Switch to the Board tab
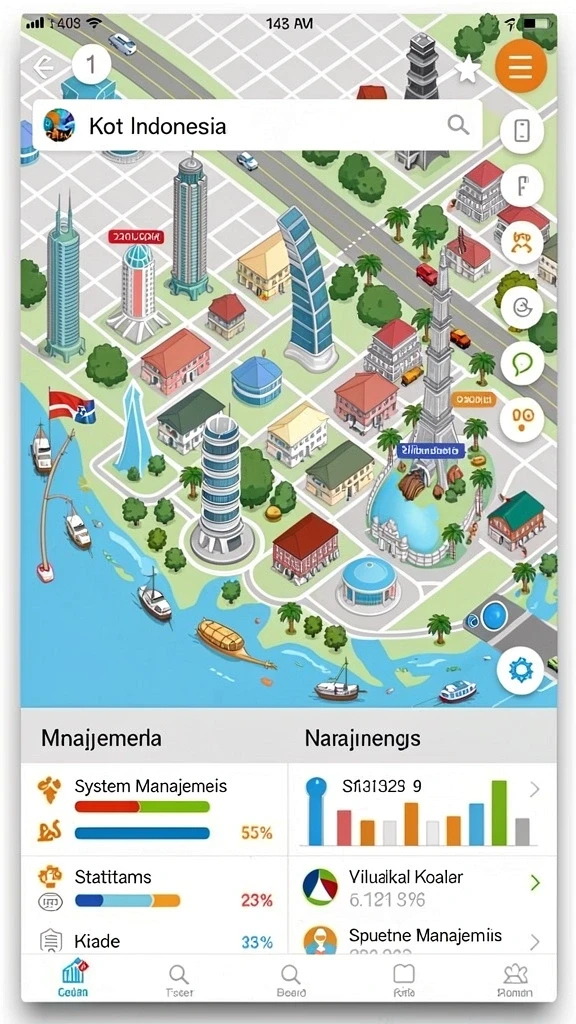 click(291, 981)
